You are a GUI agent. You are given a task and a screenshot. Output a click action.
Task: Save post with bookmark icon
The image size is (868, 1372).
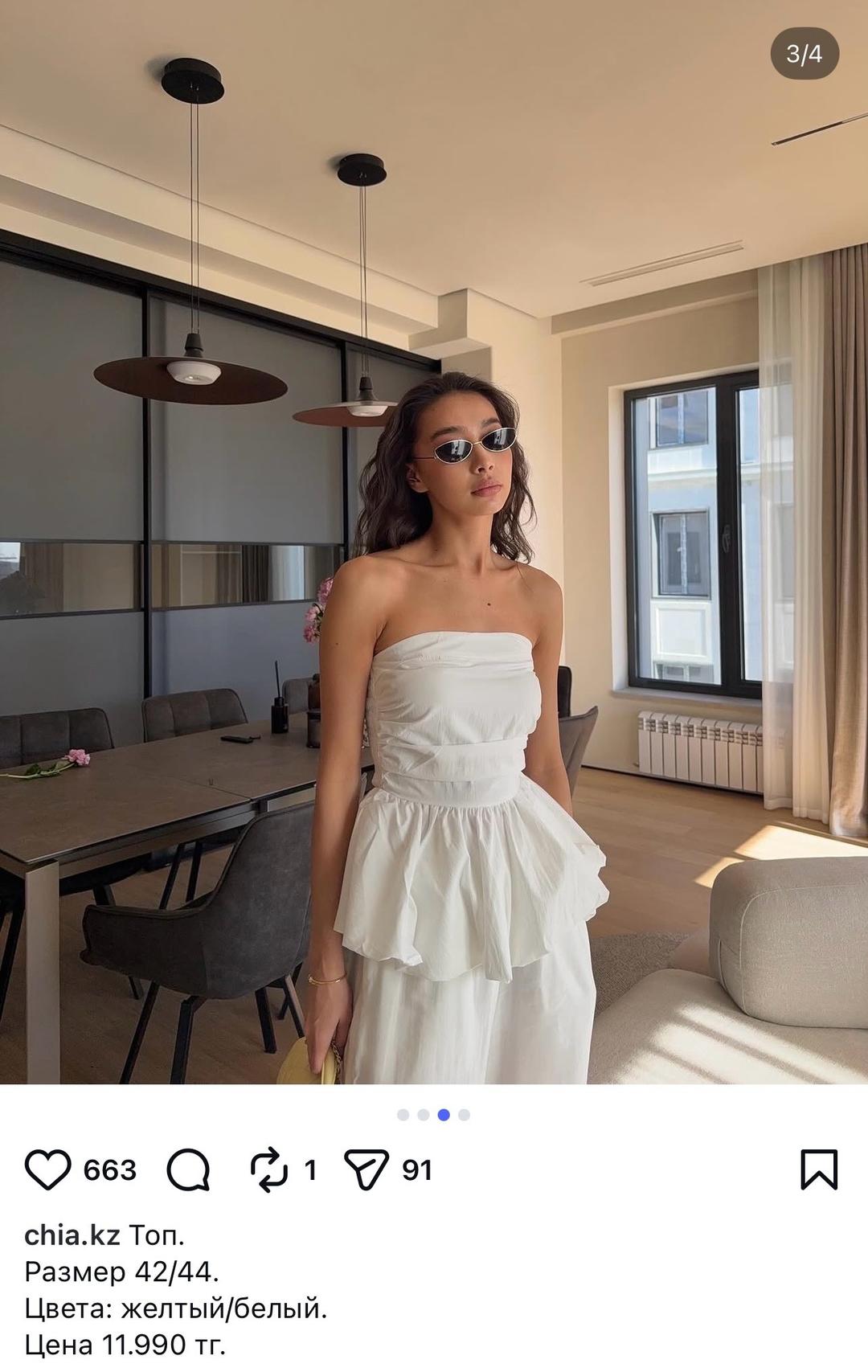coord(819,1169)
